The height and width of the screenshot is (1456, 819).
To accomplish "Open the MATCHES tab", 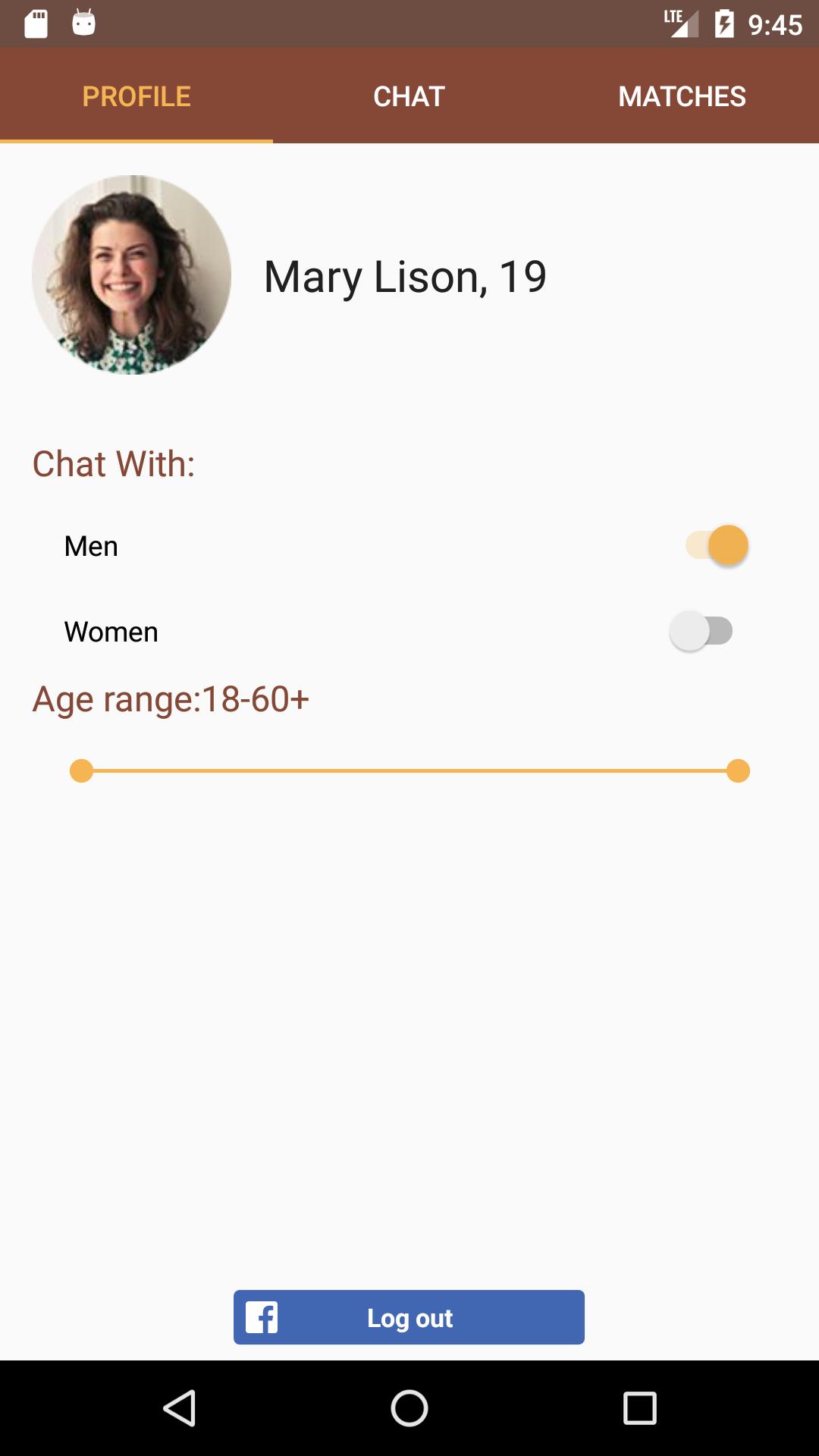I will click(x=682, y=96).
